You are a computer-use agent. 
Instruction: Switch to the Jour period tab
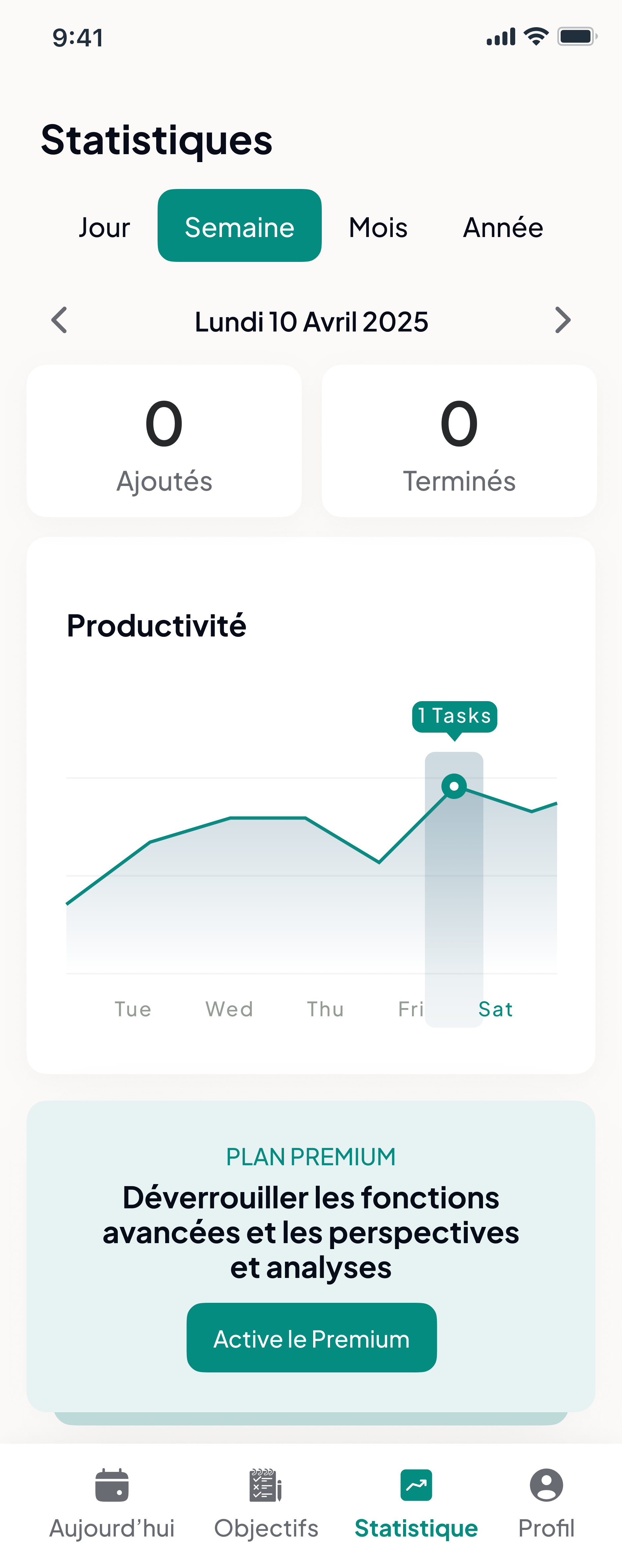click(104, 227)
